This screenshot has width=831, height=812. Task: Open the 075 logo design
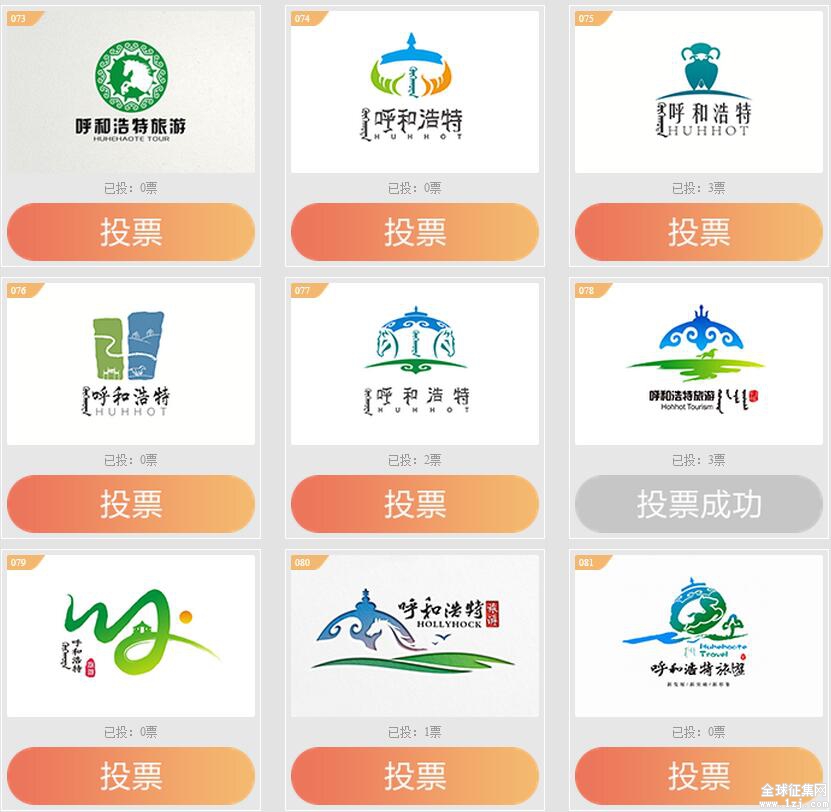[699, 92]
